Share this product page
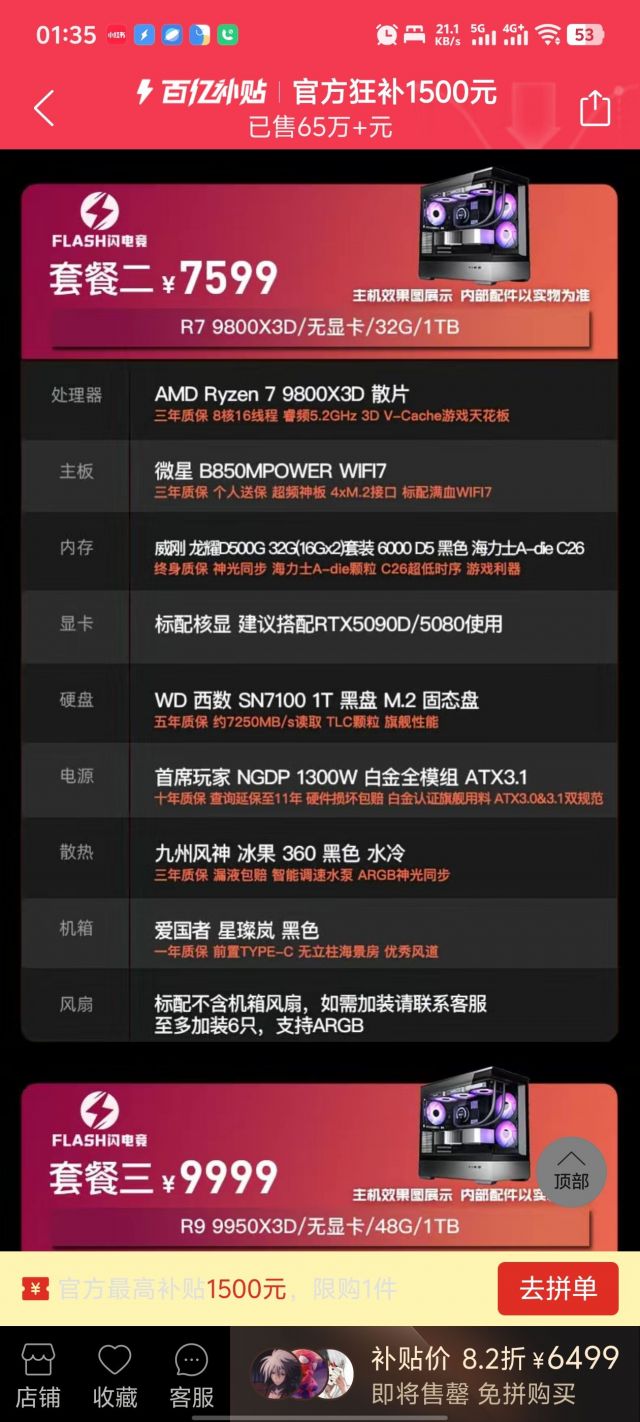 [x=595, y=108]
